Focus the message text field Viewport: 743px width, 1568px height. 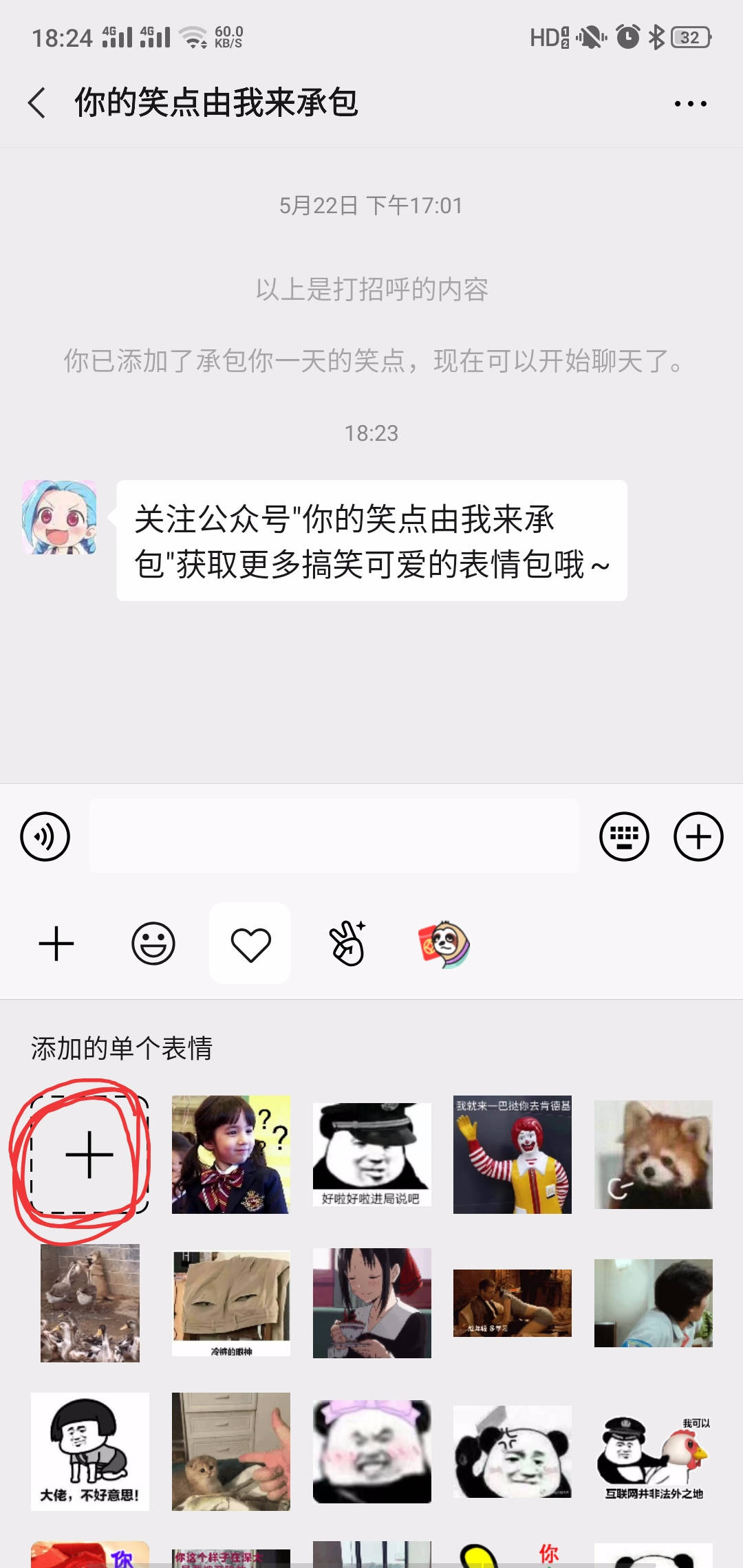click(x=334, y=836)
